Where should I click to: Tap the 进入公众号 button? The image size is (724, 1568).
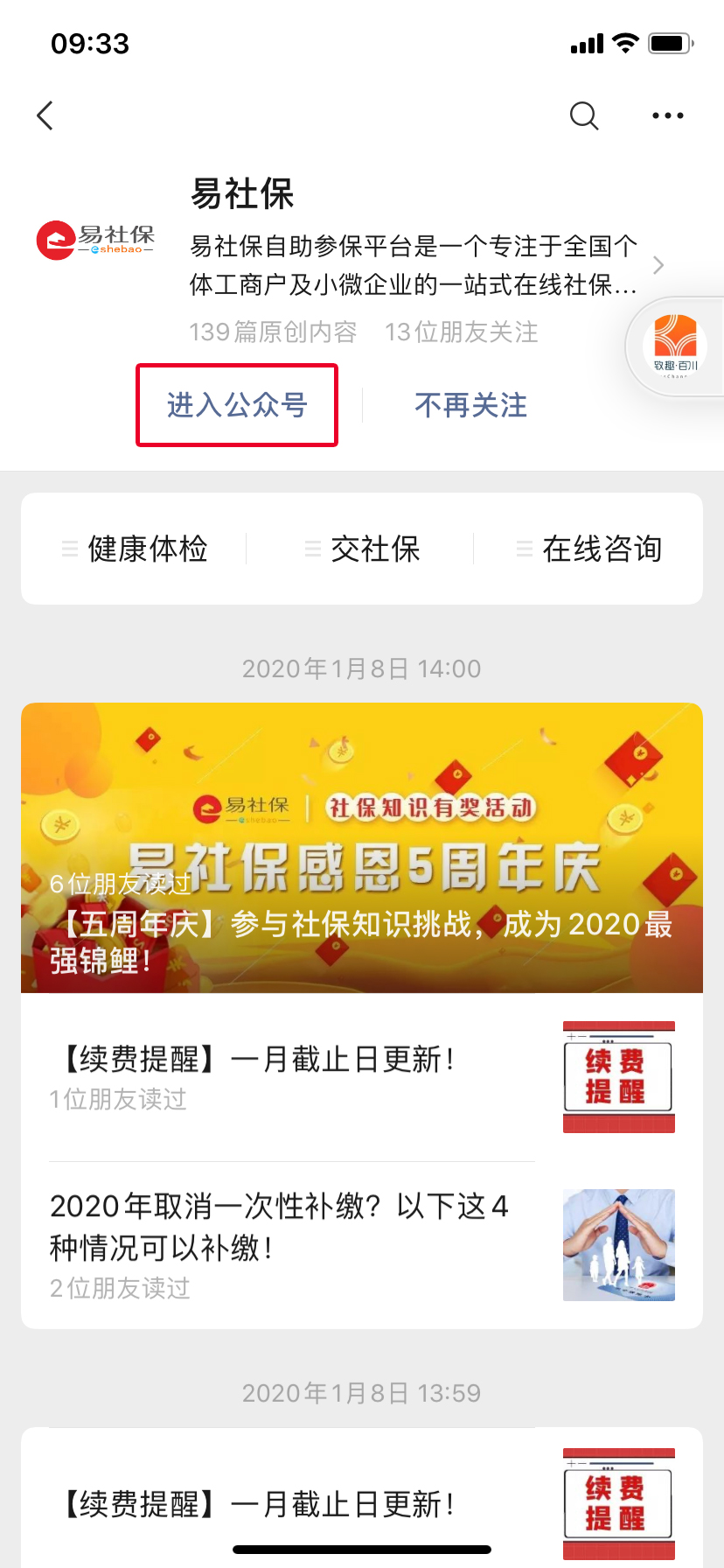pos(236,405)
